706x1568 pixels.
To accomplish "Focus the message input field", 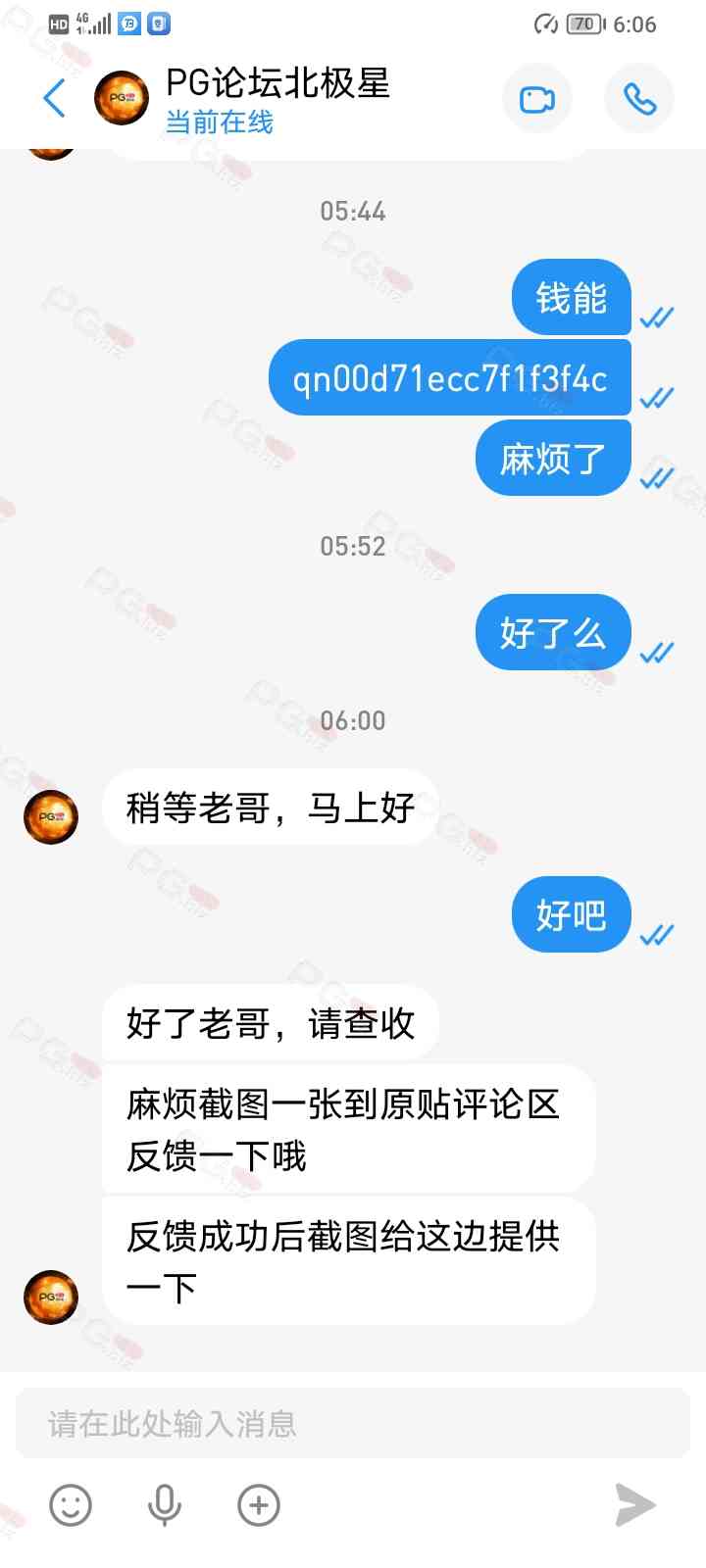I will tap(353, 1423).
